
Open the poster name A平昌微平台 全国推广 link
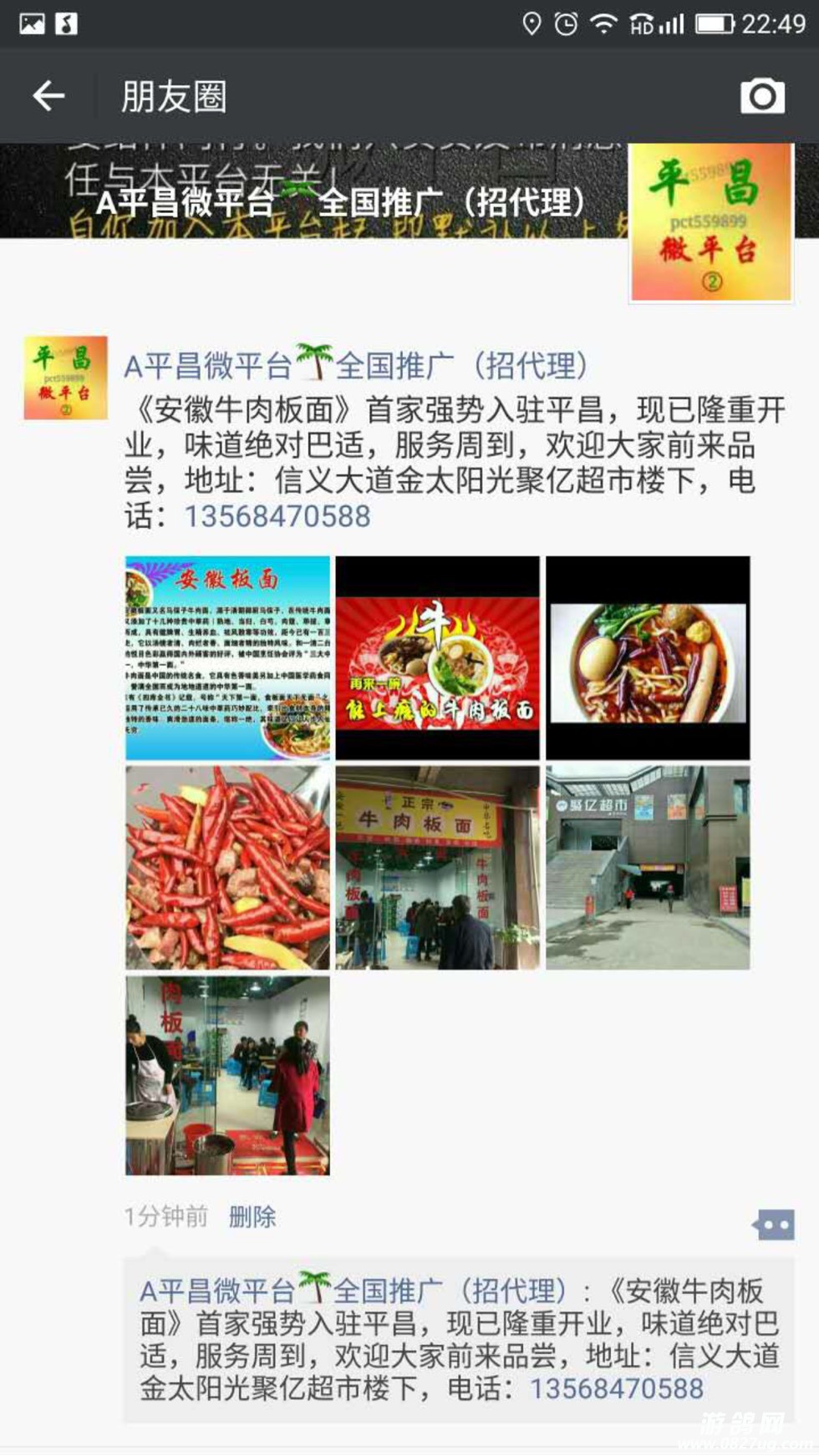pos(355,365)
